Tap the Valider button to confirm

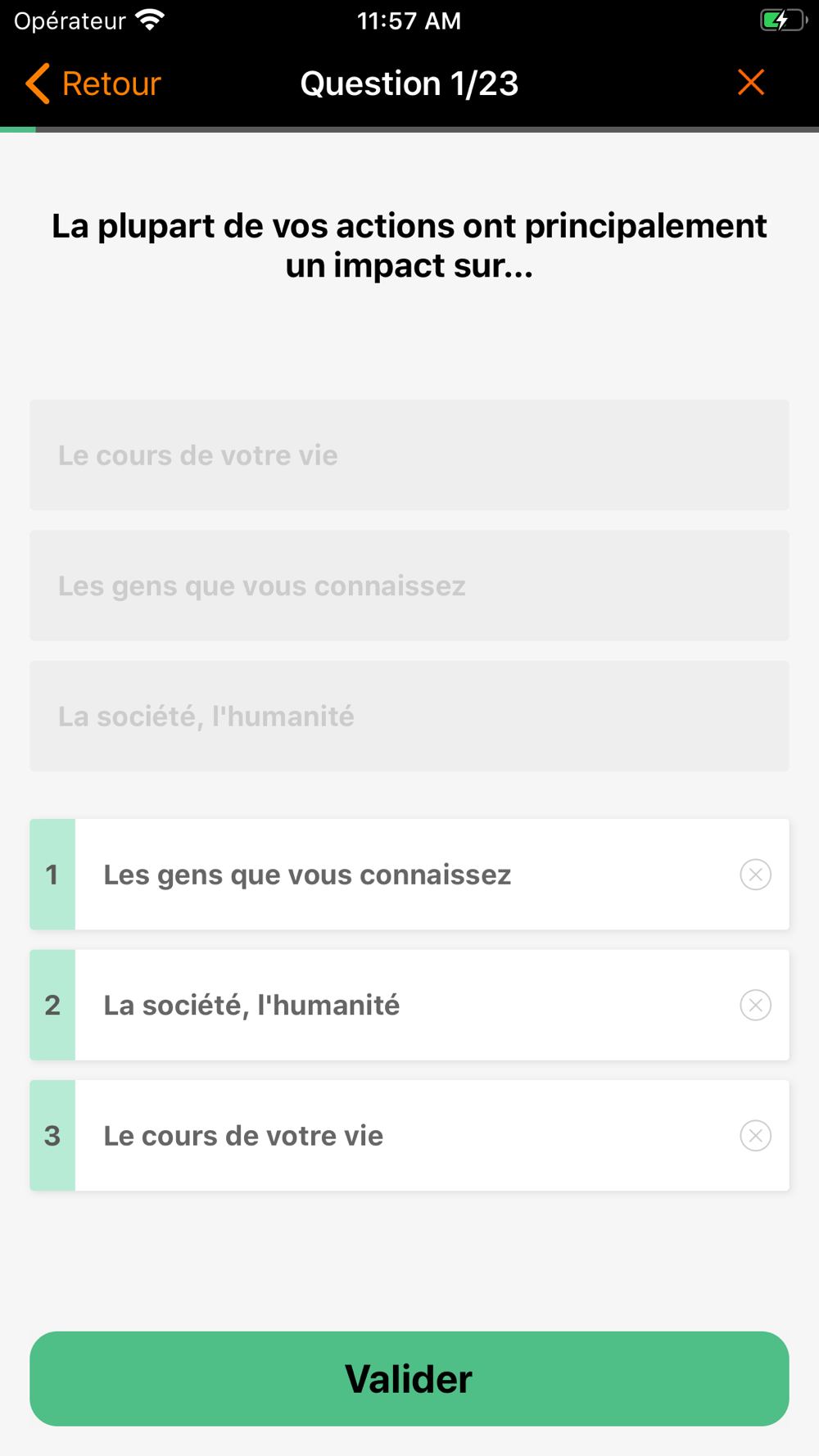pyautogui.click(x=409, y=1379)
